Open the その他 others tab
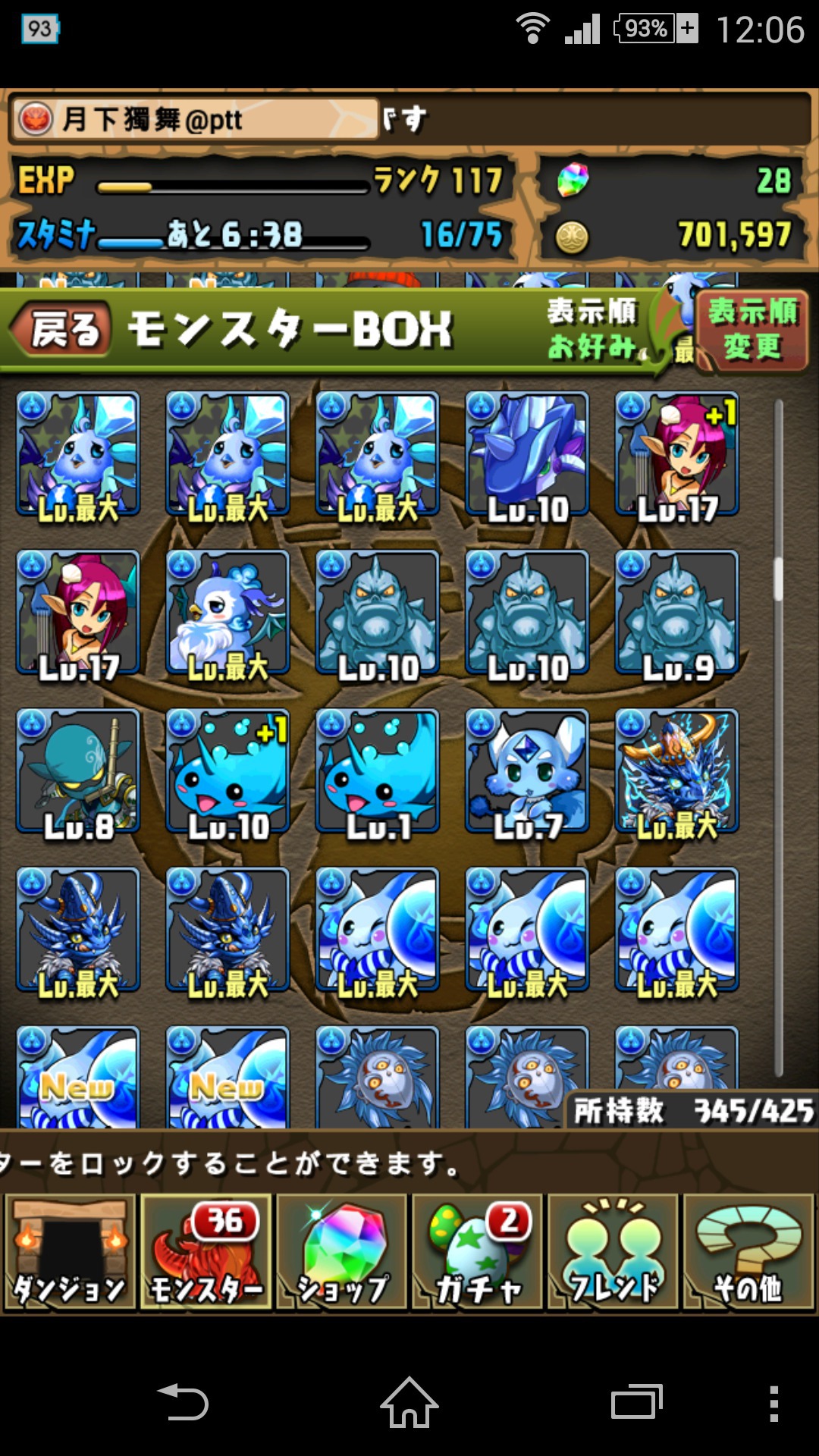This screenshot has width=819, height=1456. pyautogui.click(x=748, y=1252)
